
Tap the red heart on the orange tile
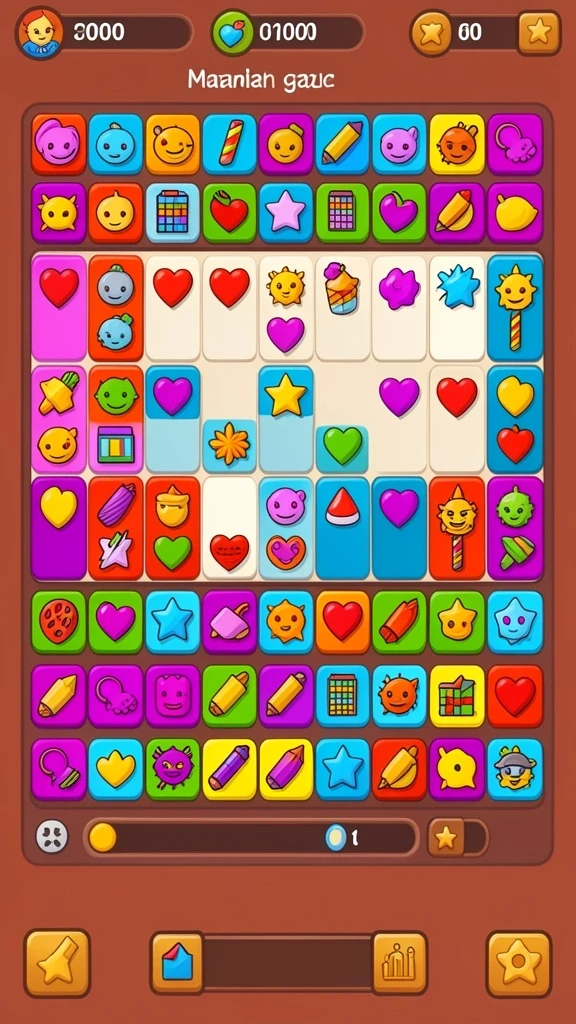(343, 622)
